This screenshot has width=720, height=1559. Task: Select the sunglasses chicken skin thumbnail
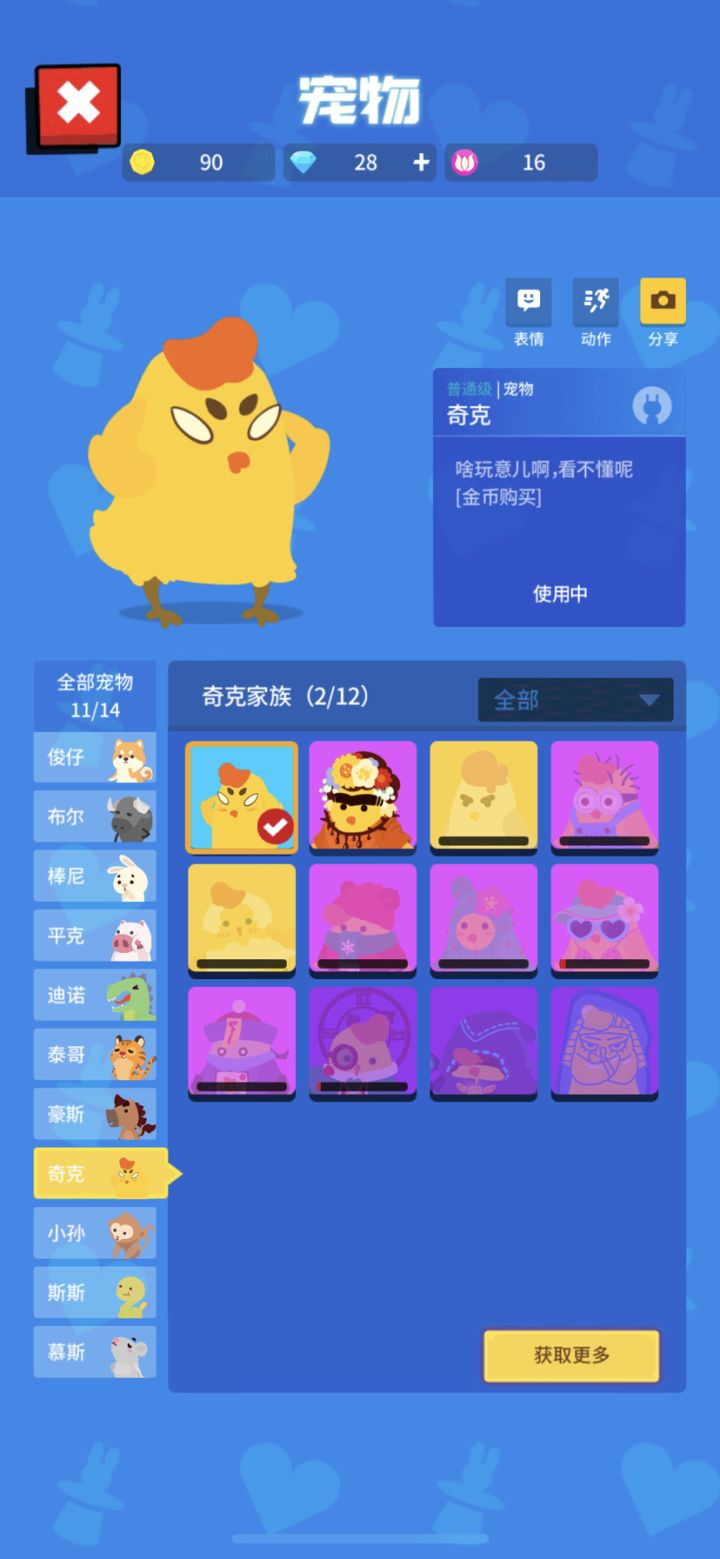click(362, 796)
